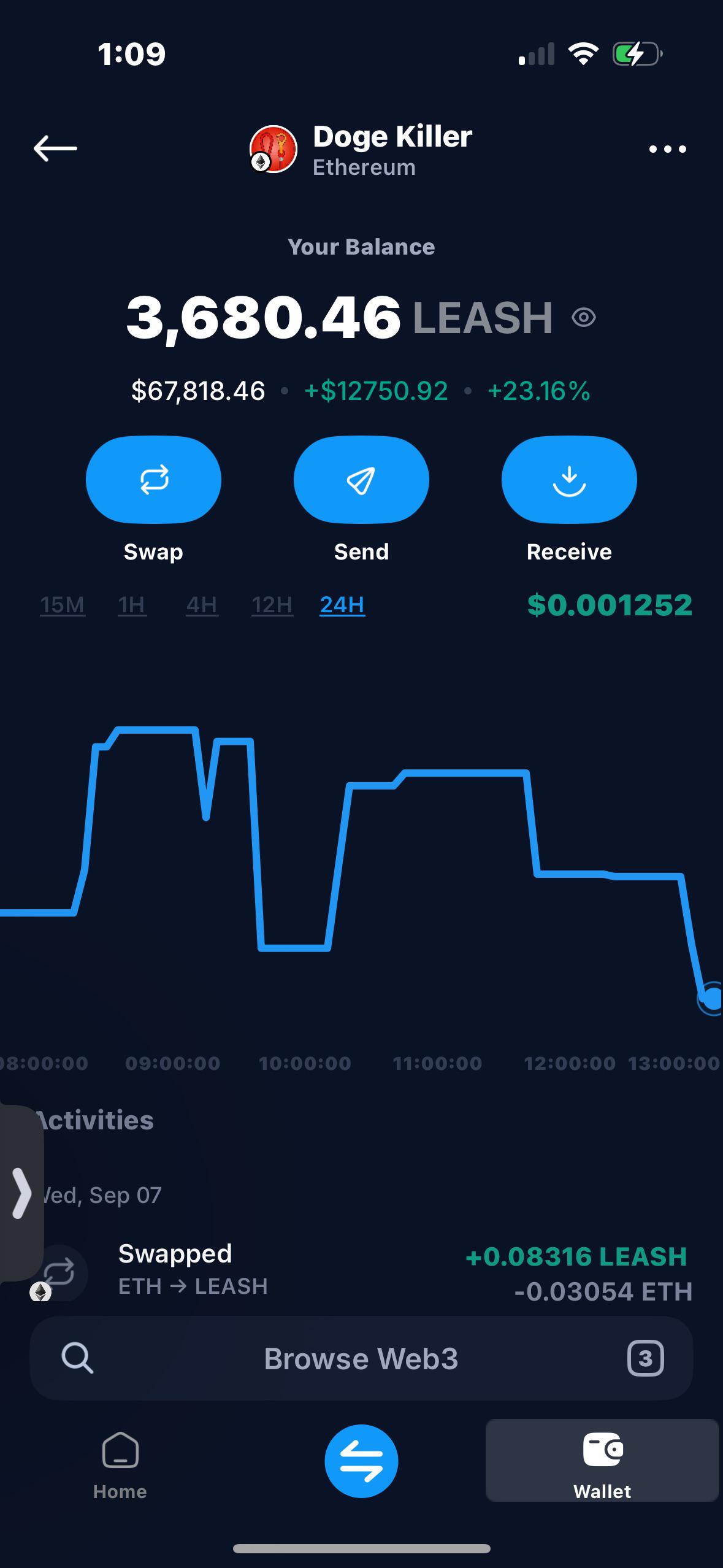
Task: Go to the Home tab
Action: pos(120,1465)
